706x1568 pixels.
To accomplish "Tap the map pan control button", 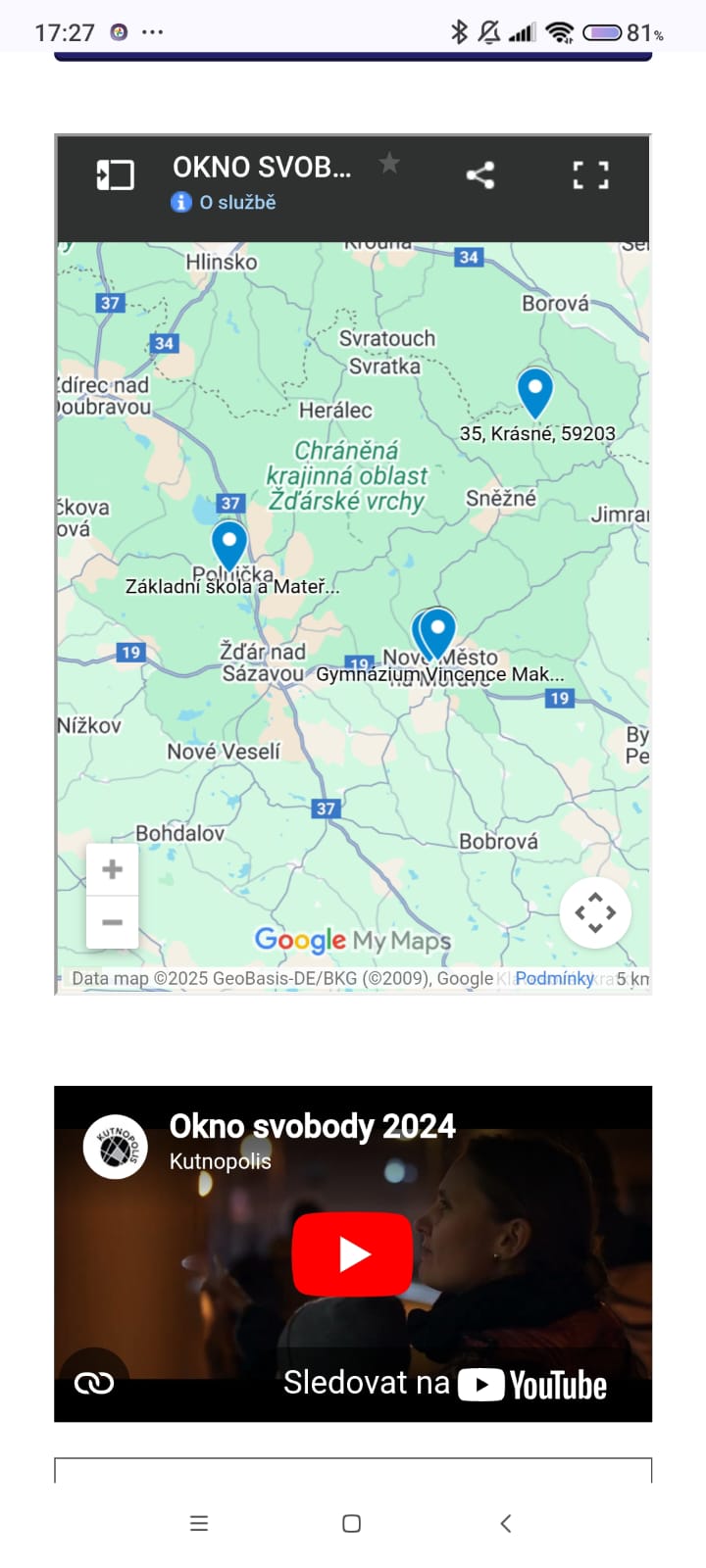I will 595,912.
